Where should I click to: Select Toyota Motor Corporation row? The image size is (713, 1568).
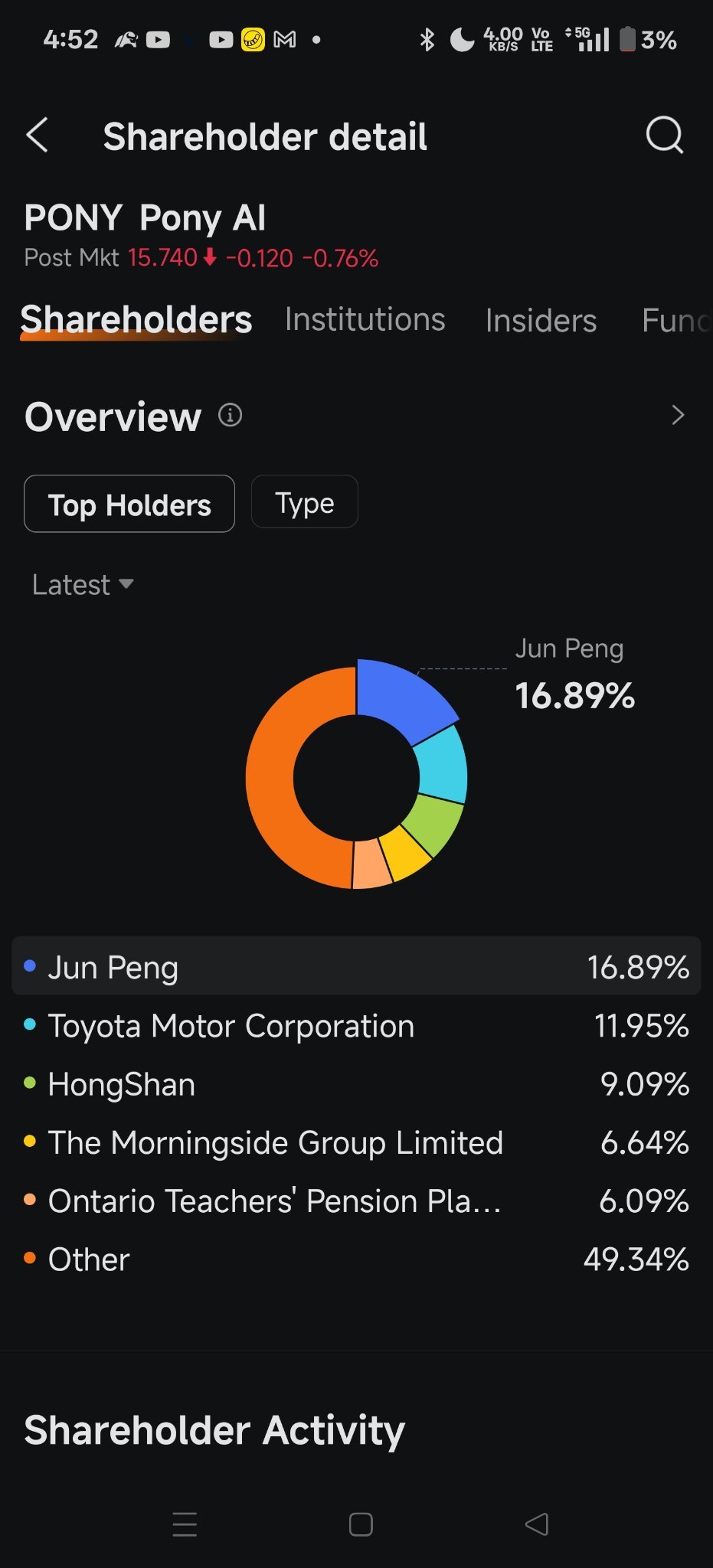click(356, 1025)
